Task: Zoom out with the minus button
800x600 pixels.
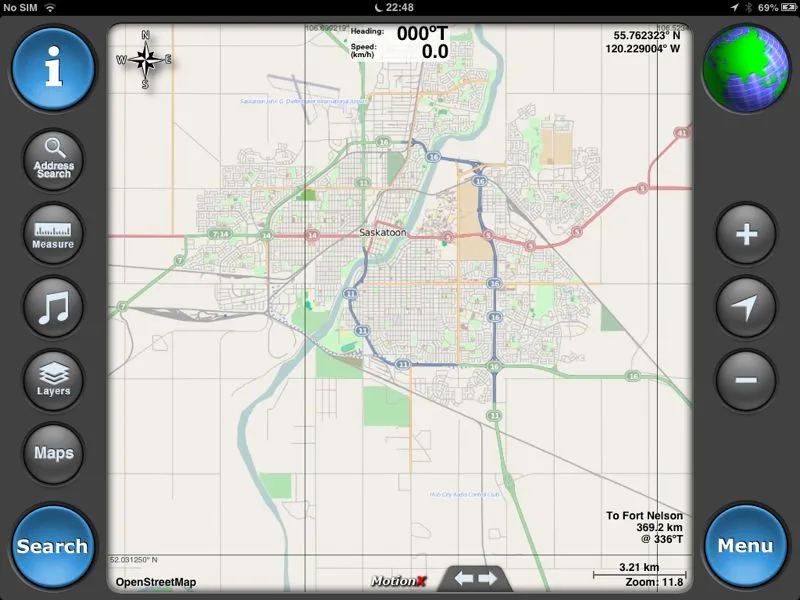Action: (746, 380)
